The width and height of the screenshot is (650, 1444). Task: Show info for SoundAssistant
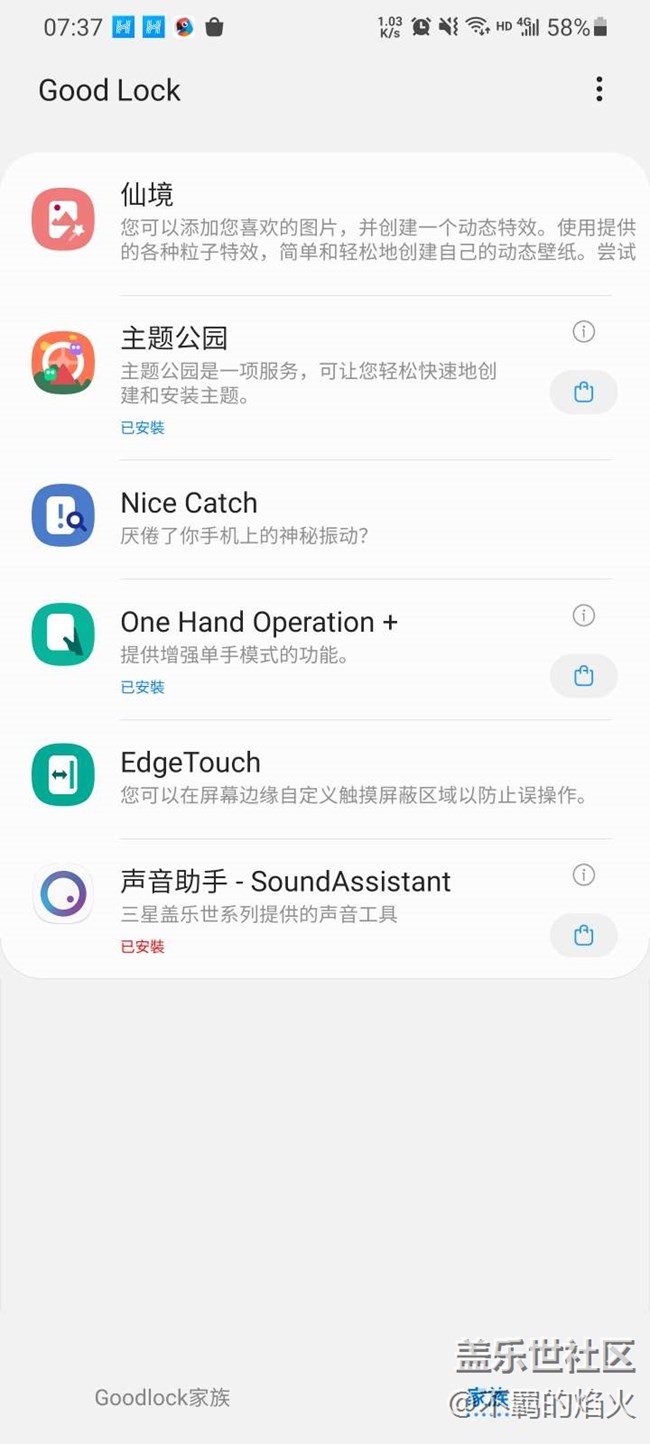pyautogui.click(x=584, y=875)
